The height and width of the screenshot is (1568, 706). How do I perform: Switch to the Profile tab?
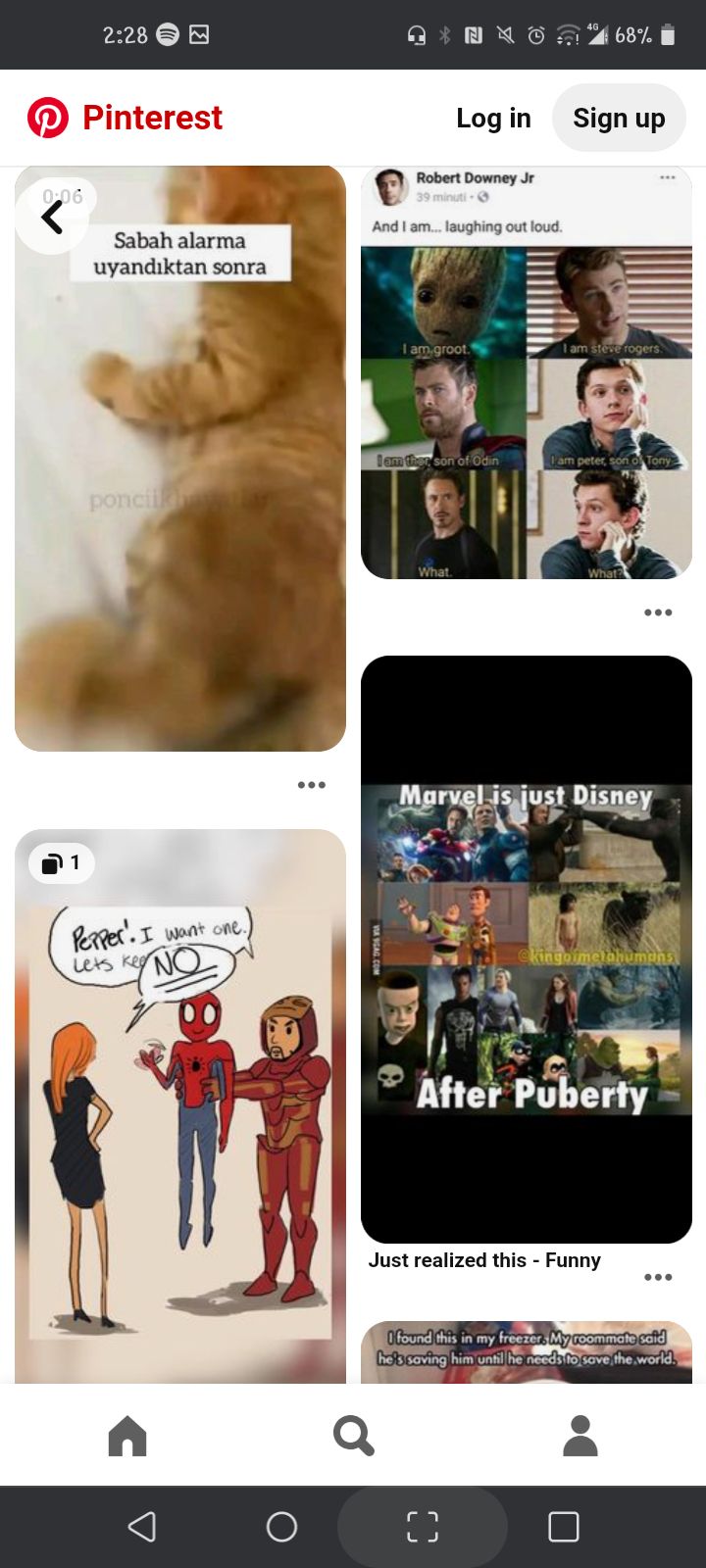pyautogui.click(x=580, y=1436)
